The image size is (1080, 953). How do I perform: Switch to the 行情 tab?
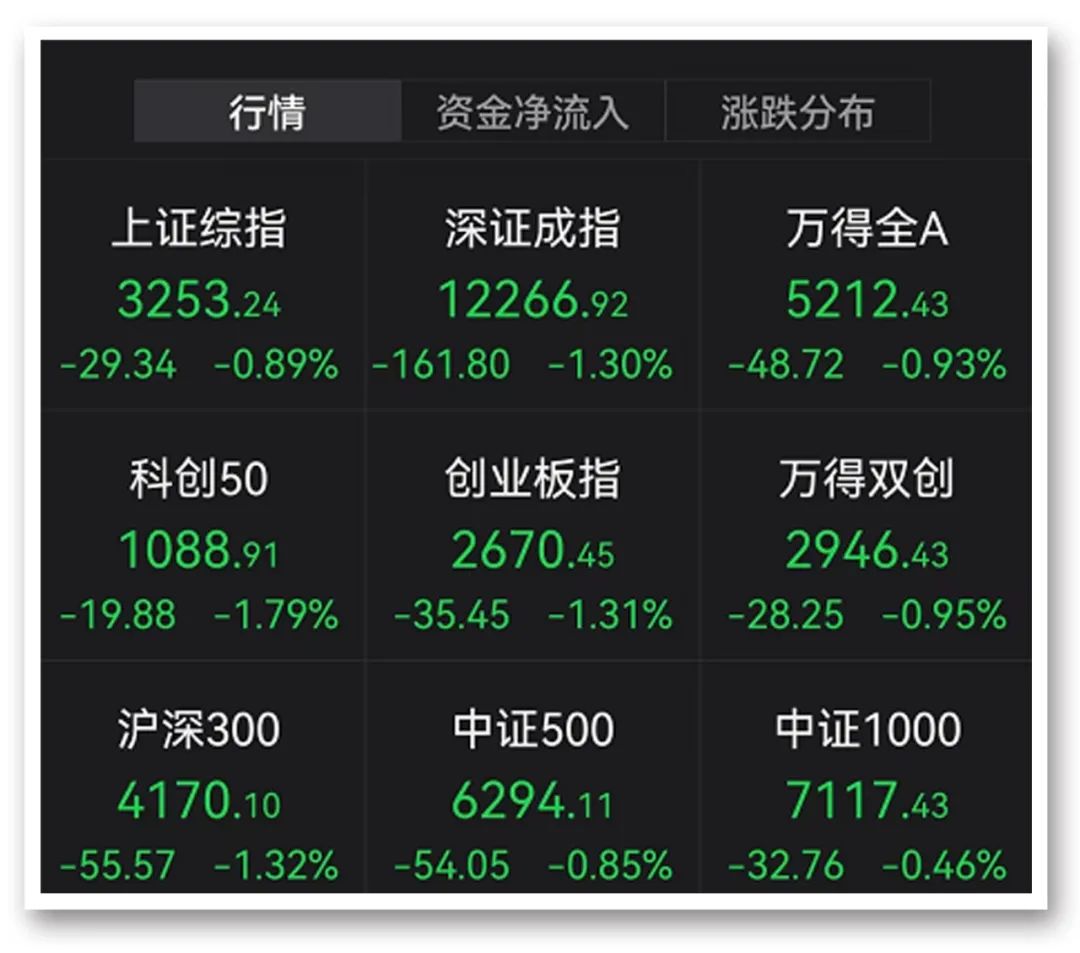tap(267, 112)
